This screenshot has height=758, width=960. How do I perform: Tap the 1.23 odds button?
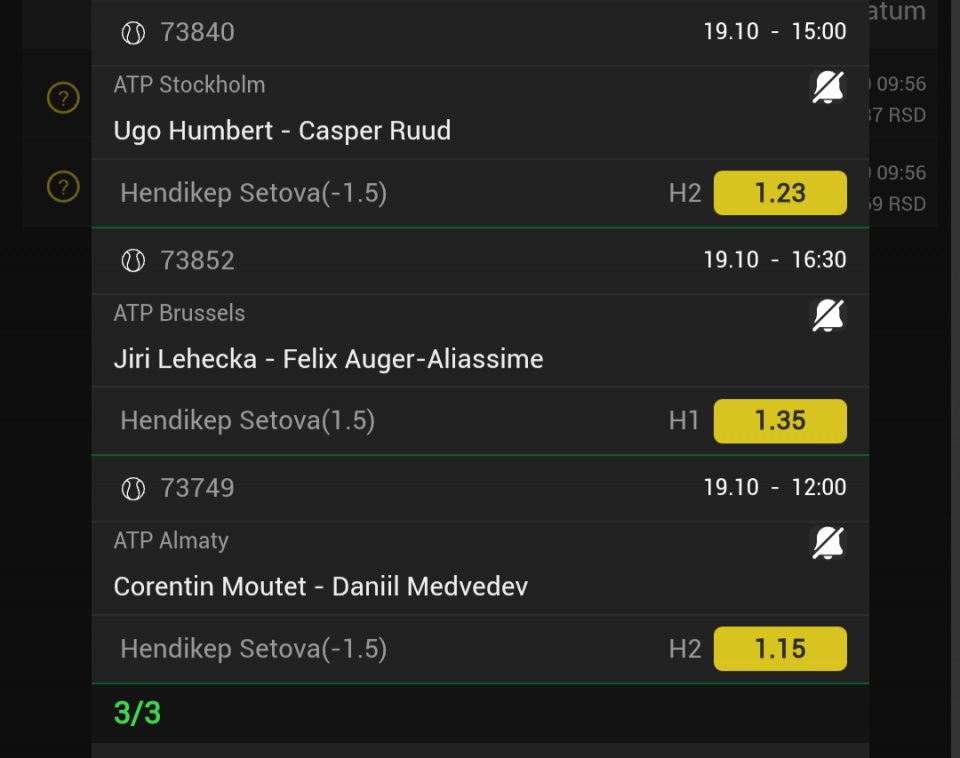(780, 193)
